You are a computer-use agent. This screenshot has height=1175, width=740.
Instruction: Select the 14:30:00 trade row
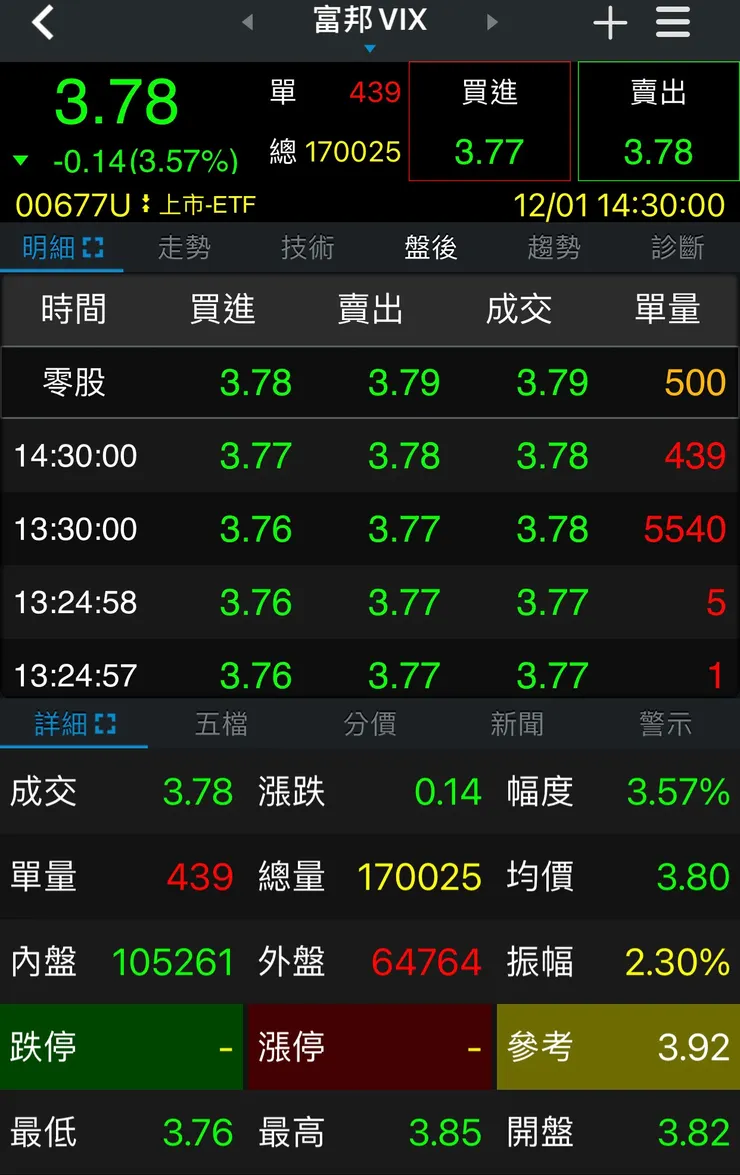click(x=370, y=456)
